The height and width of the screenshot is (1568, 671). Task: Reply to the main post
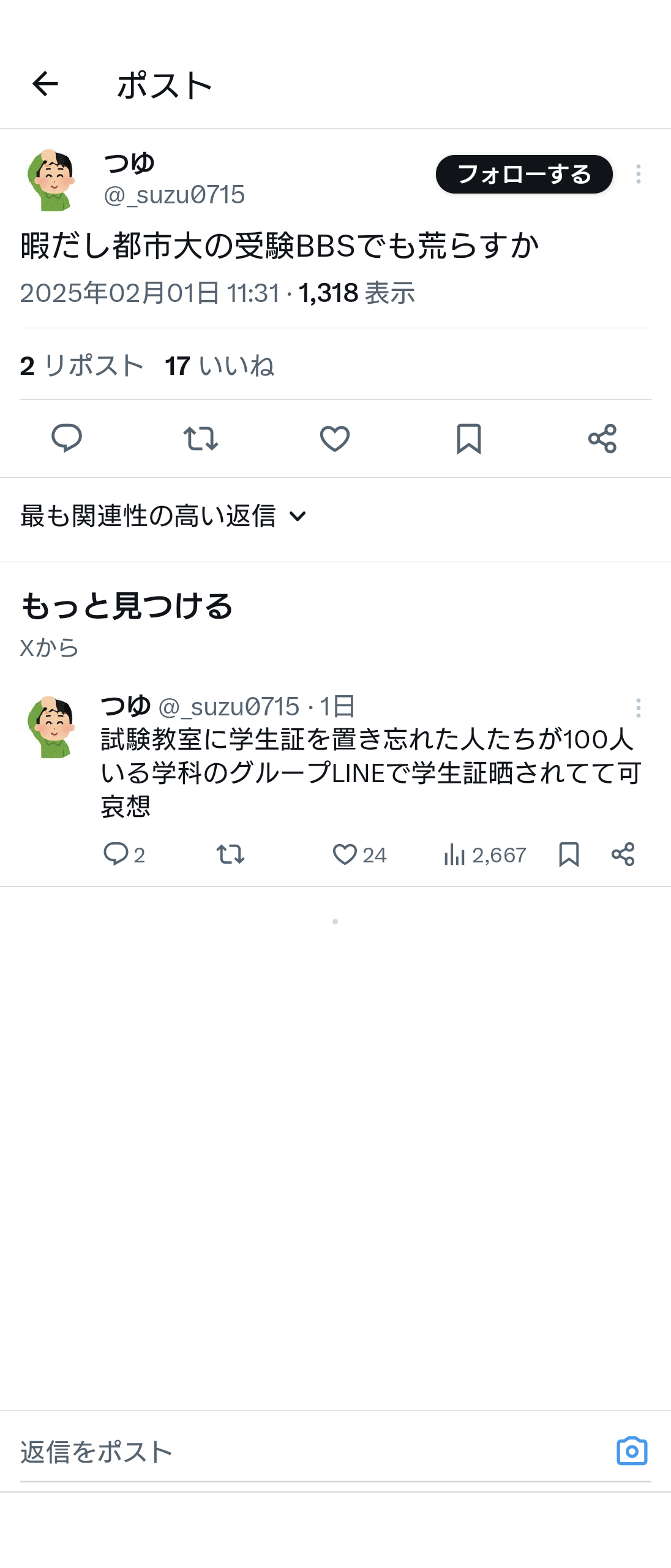[67, 439]
